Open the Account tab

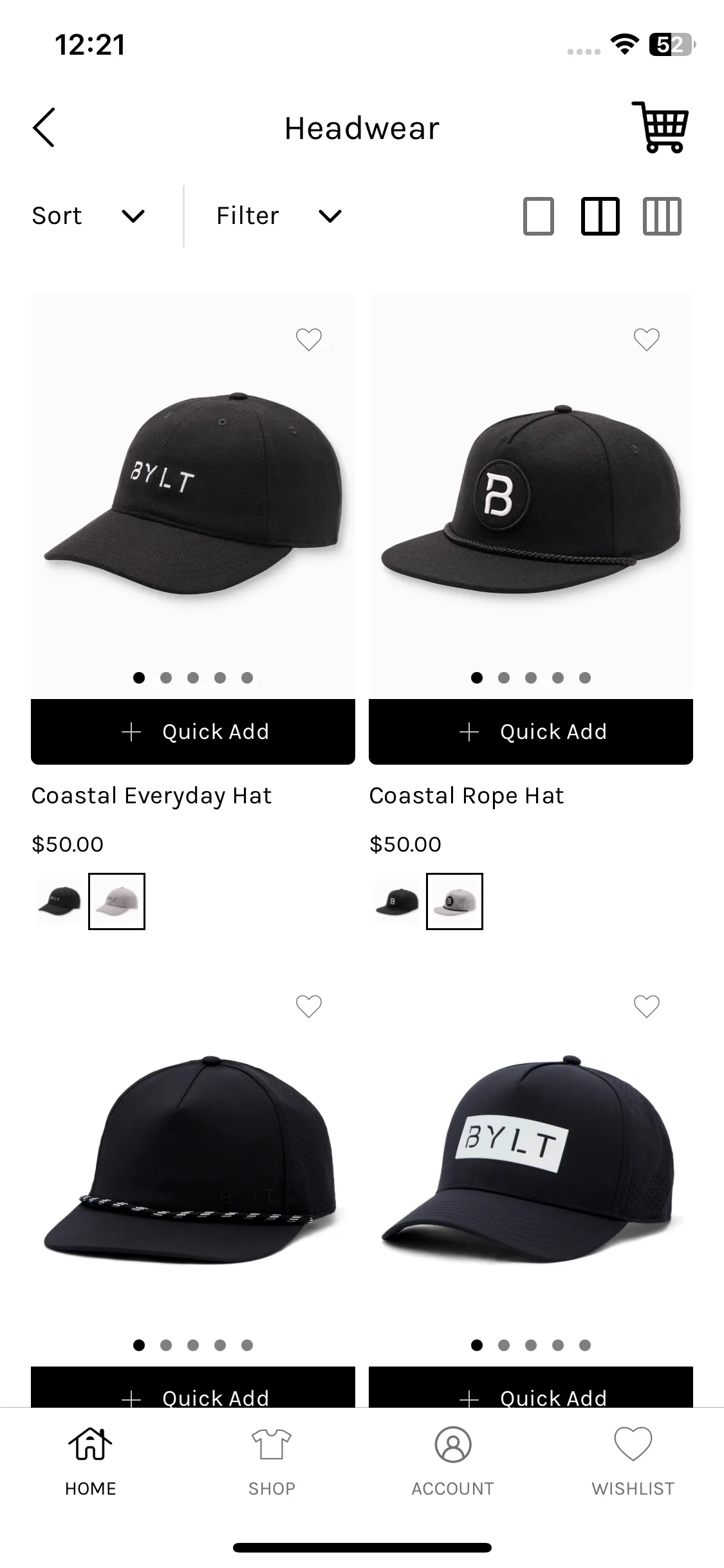click(452, 1459)
